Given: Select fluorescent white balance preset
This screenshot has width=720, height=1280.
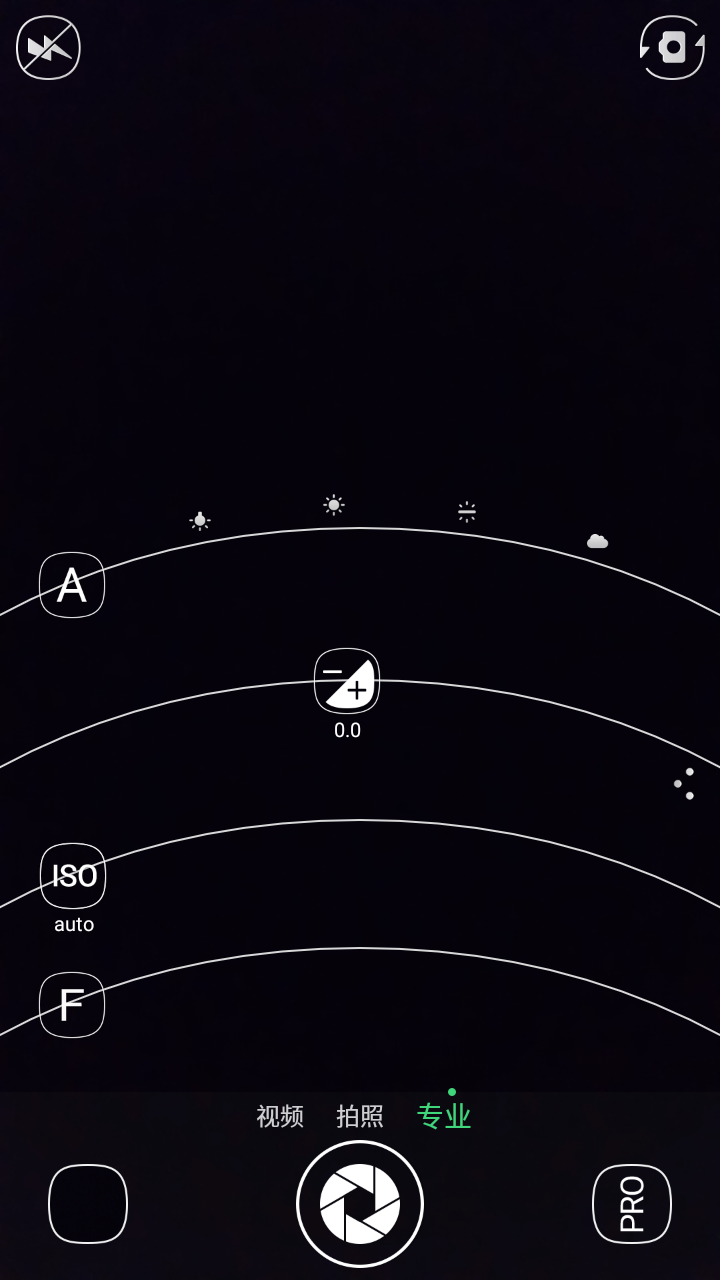Looking at the screenshot, I should coord(467,512).
